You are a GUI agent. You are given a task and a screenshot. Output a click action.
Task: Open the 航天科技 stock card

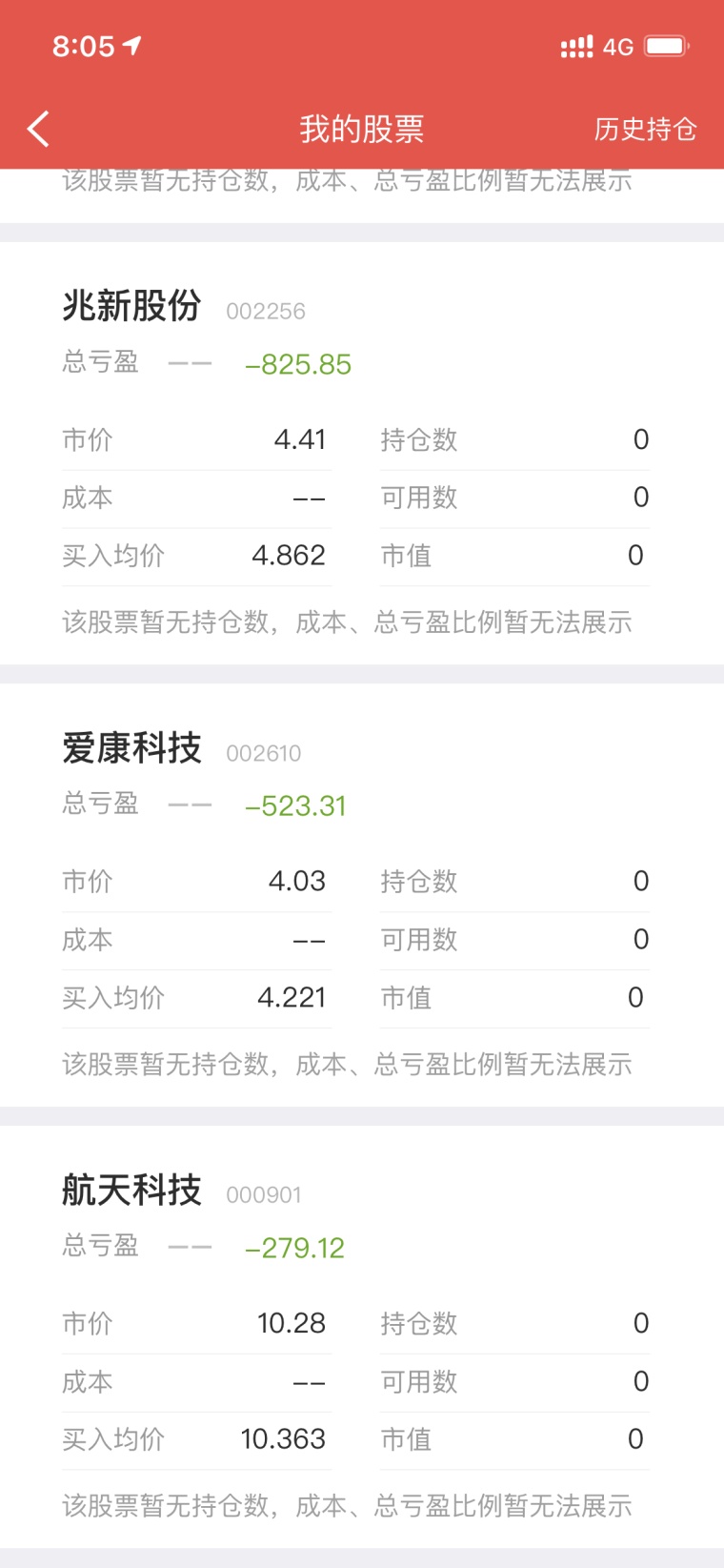[362, 1336]
